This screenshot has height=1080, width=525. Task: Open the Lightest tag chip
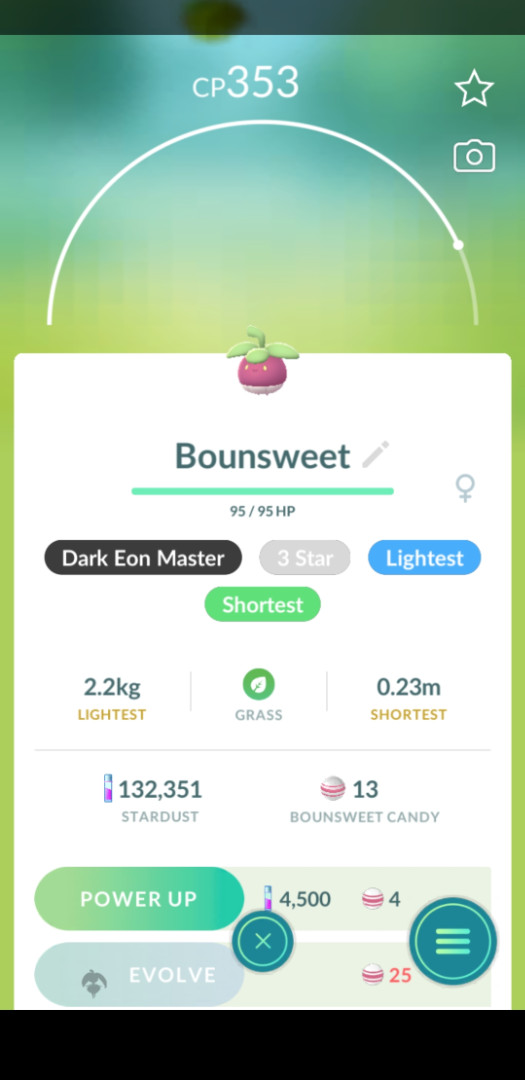(424, 557)
